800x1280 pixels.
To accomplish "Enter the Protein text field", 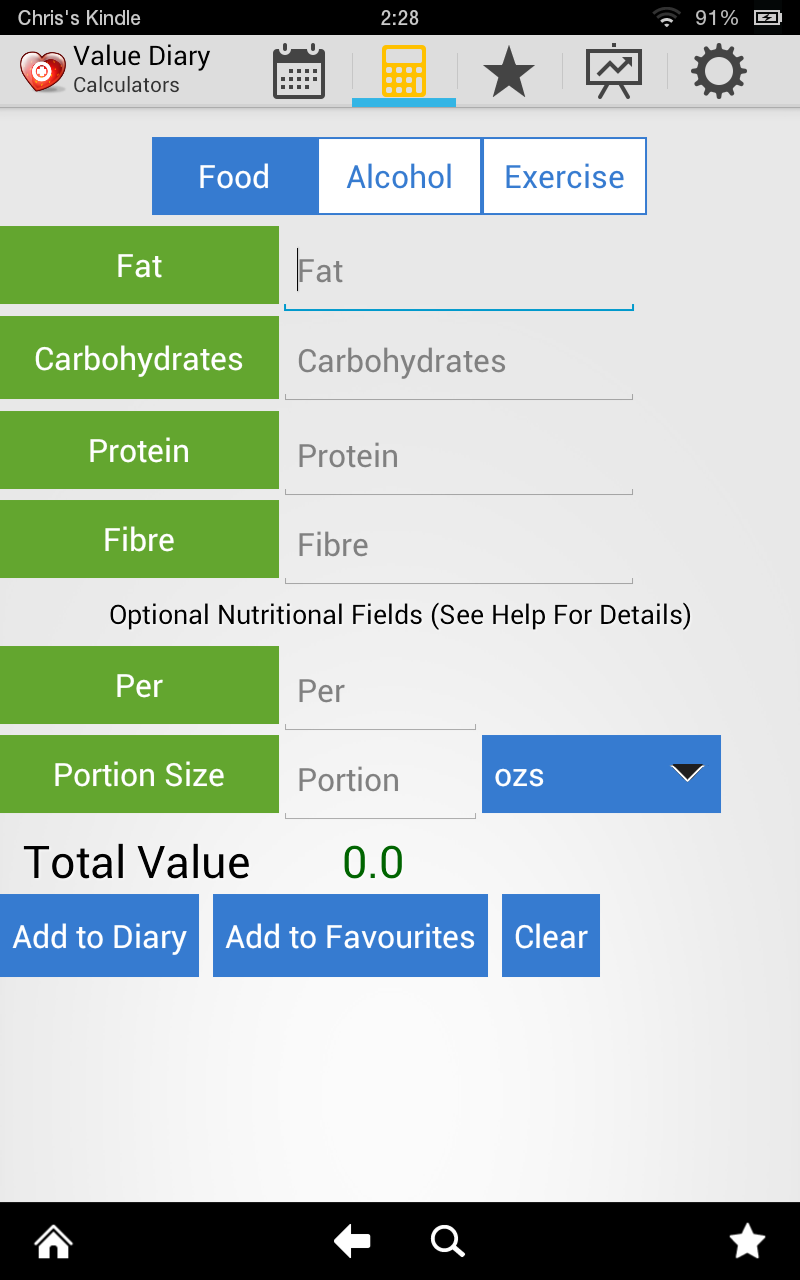I will click(x=458, y=456).
